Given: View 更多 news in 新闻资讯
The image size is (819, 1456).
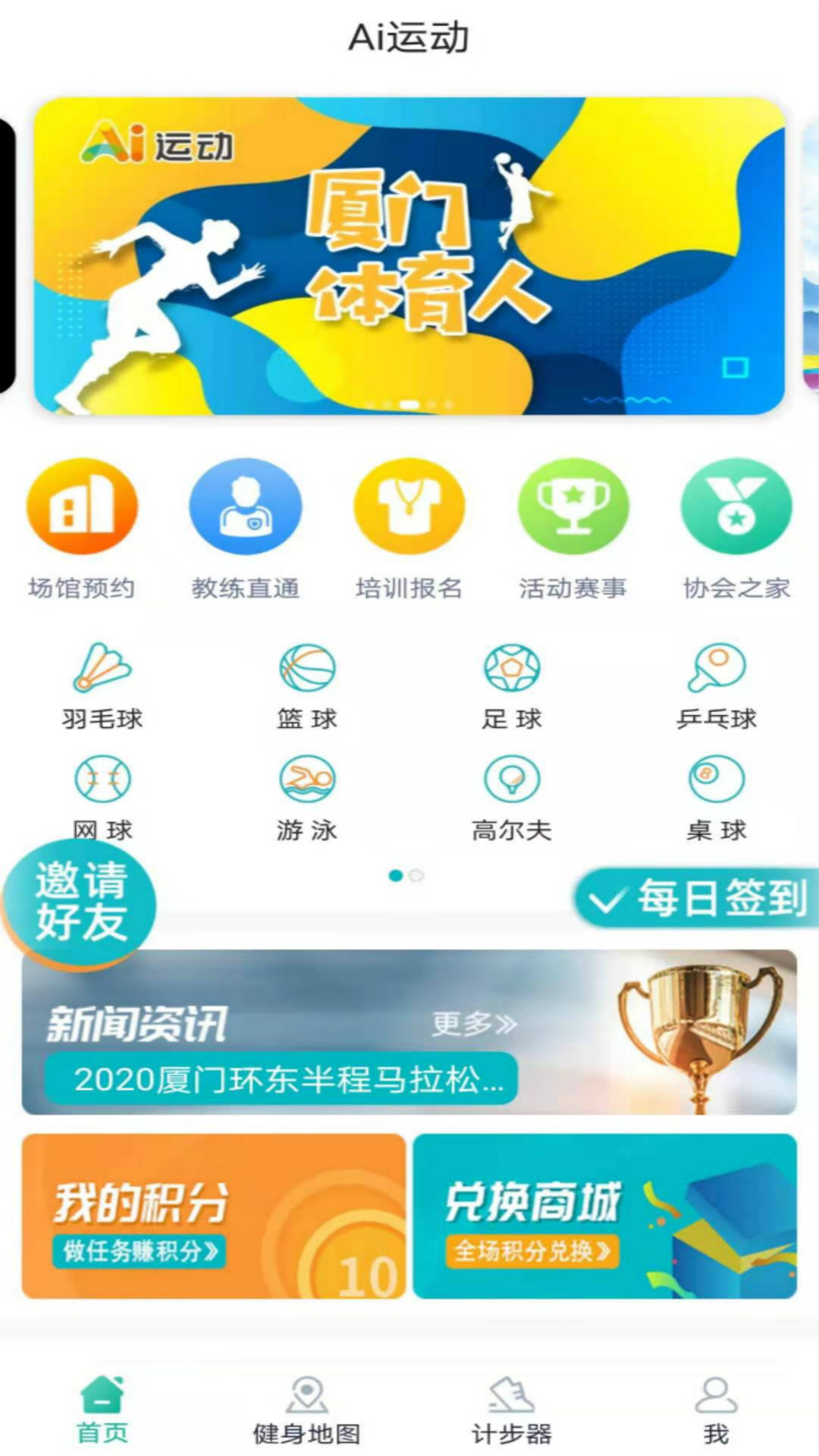Looking at the screenshot, I should [475, 1024].
